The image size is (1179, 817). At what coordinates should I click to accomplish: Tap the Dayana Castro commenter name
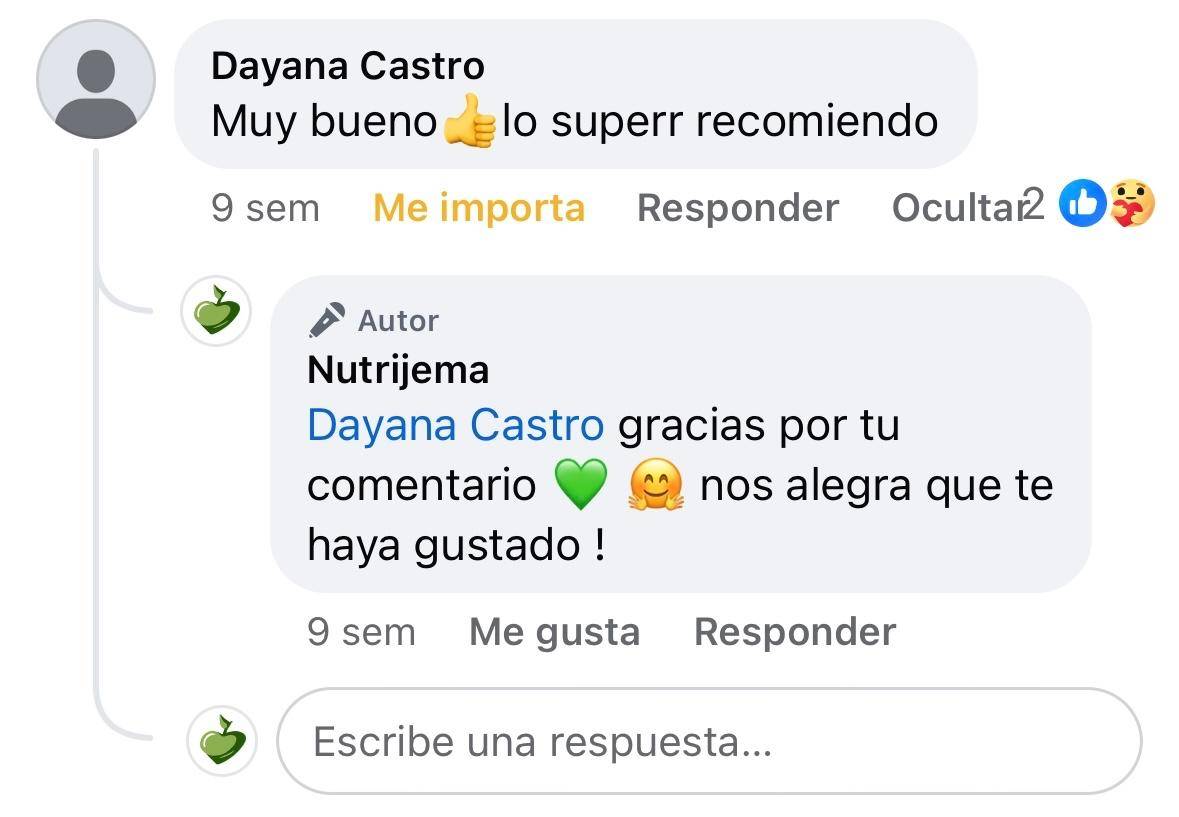coord(348,67)
